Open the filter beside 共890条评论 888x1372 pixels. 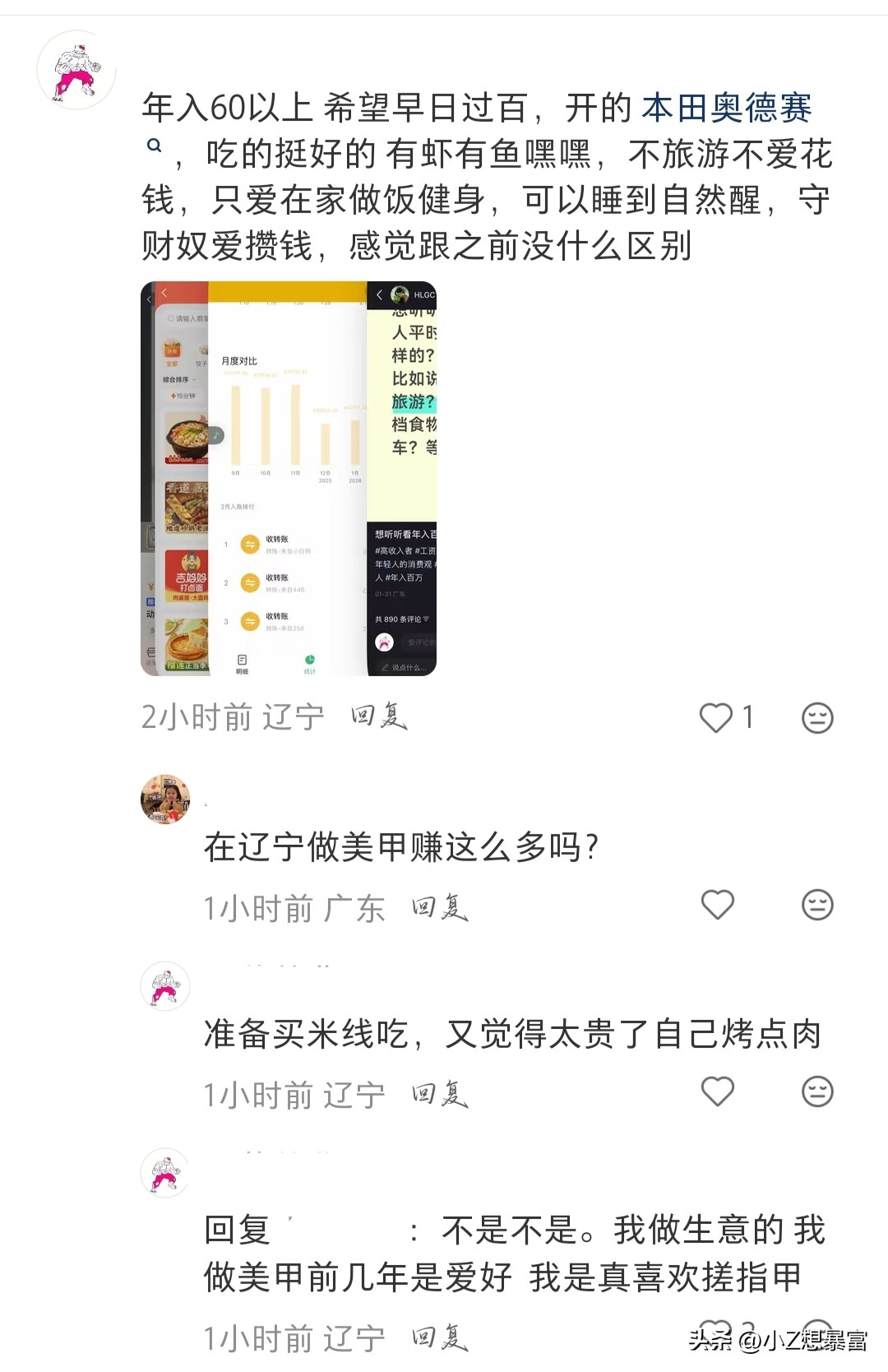pyautogui.click(x=426, y=619)
